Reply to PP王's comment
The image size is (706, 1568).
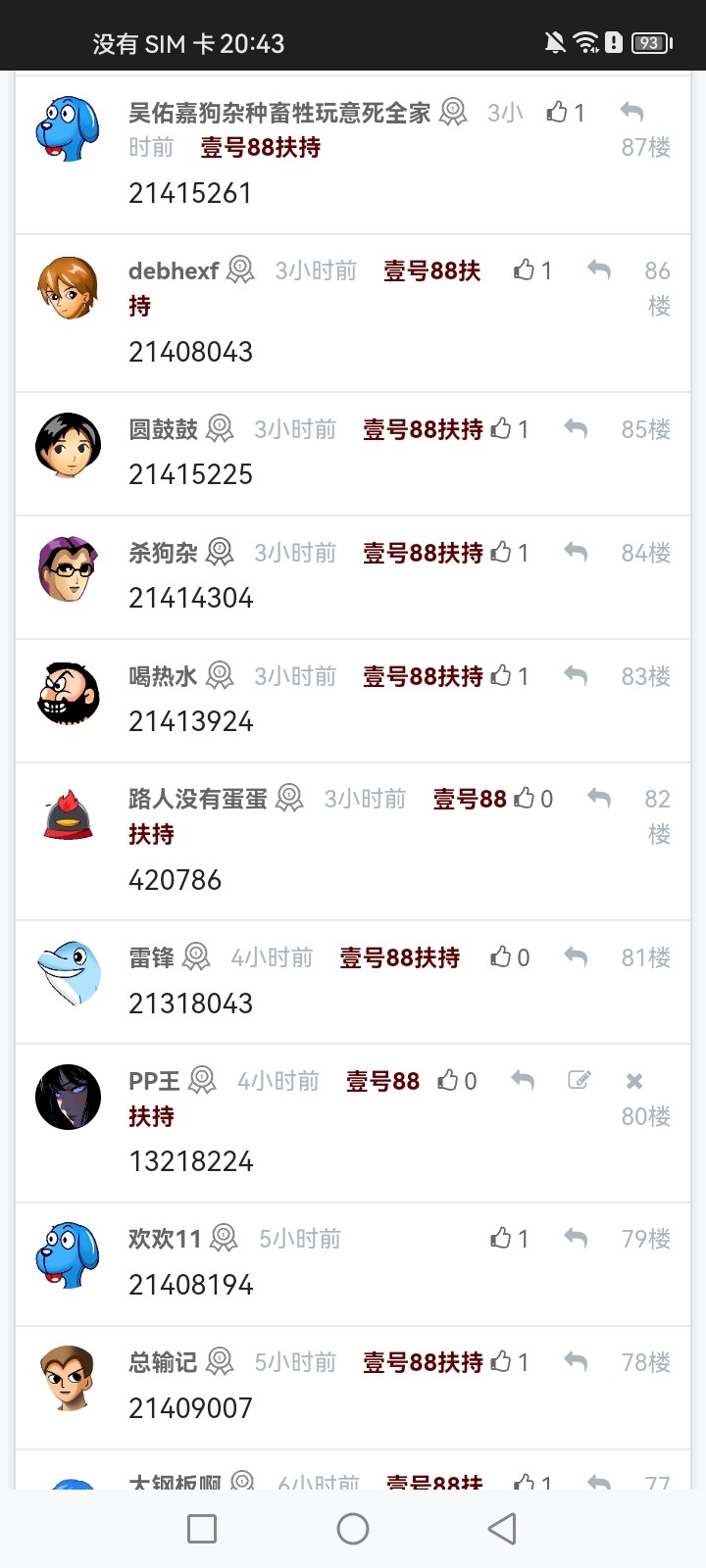(x=523, y=1081)
